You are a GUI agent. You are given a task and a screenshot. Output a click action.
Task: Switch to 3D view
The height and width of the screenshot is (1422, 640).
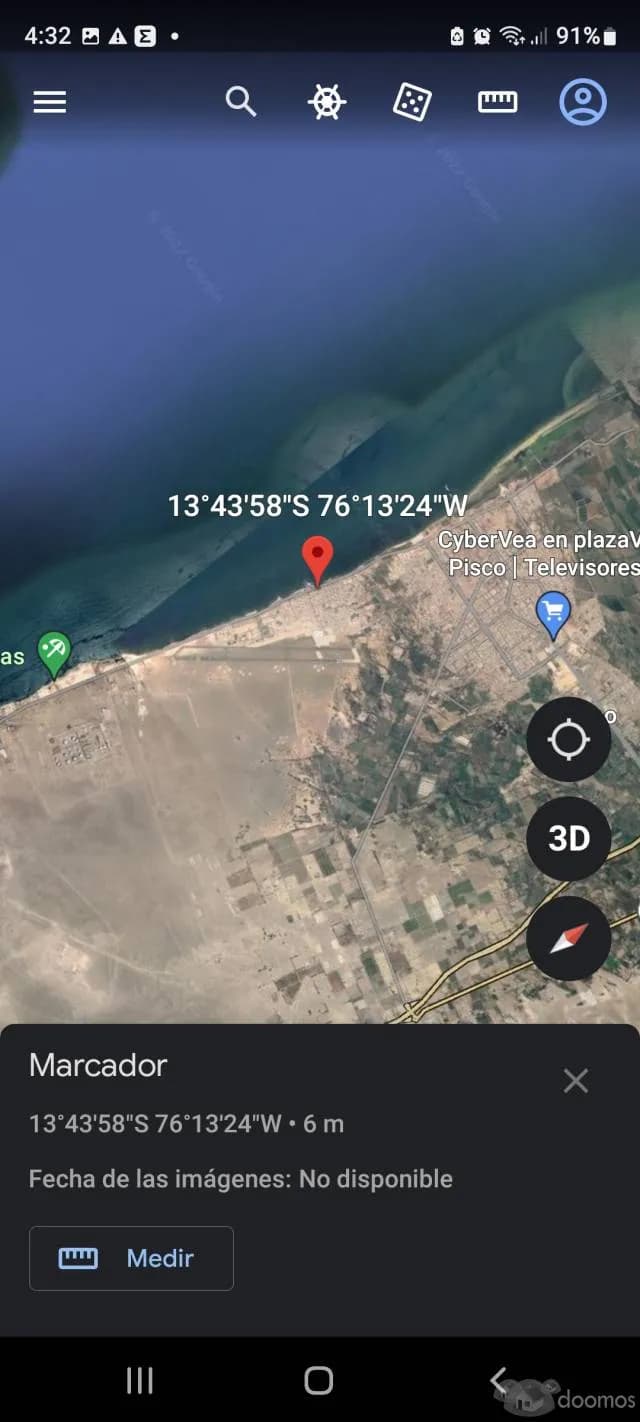pyautogui.click(x=568, y=839)
